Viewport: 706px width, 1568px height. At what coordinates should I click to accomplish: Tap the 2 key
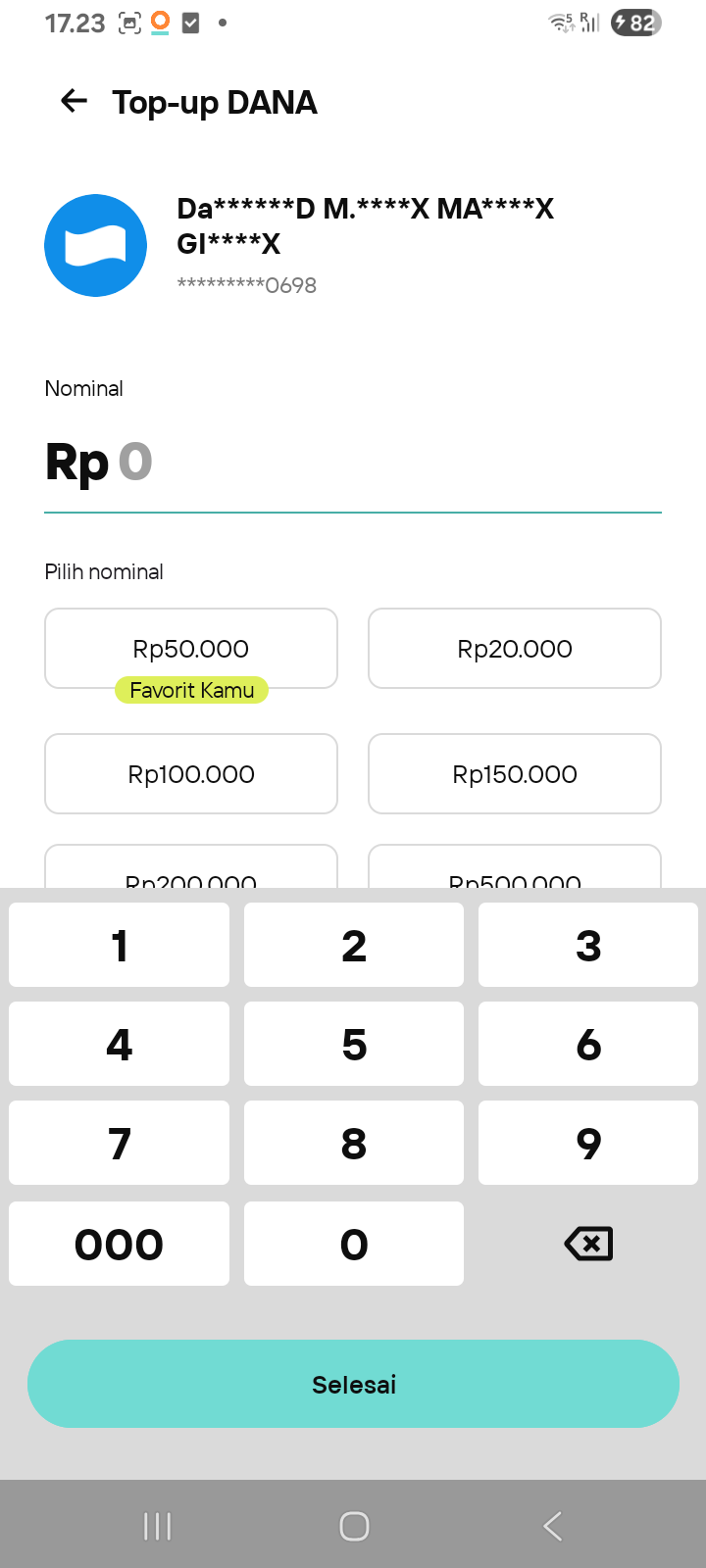354,946
